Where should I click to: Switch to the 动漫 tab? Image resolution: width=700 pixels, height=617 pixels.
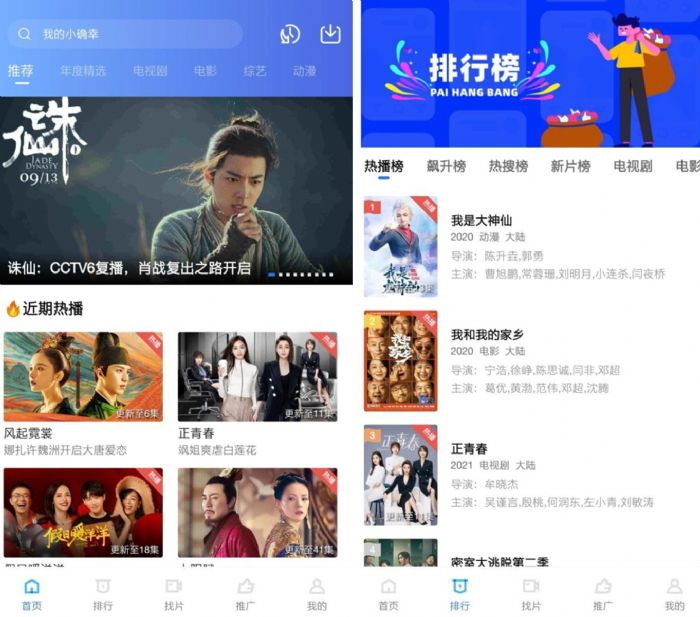tap(304, 71)
